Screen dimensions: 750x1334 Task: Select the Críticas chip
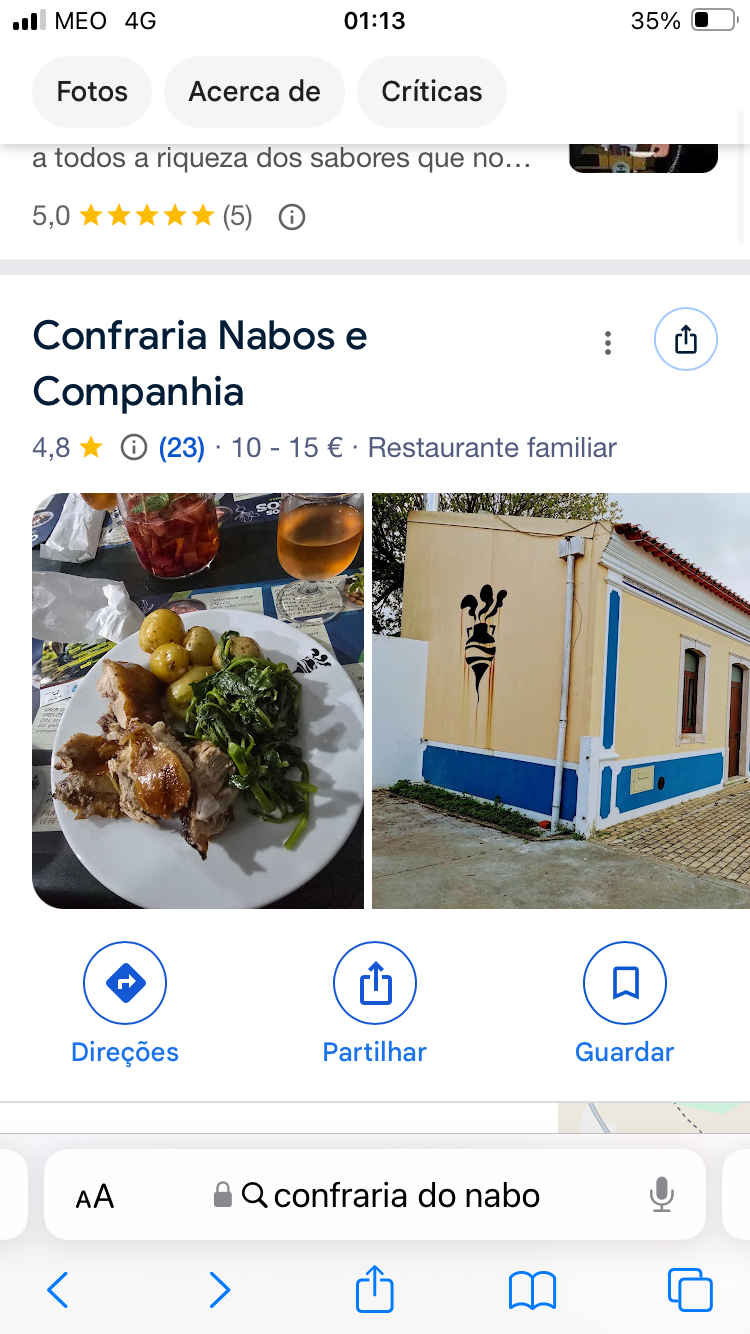click(x=431, y=92)
